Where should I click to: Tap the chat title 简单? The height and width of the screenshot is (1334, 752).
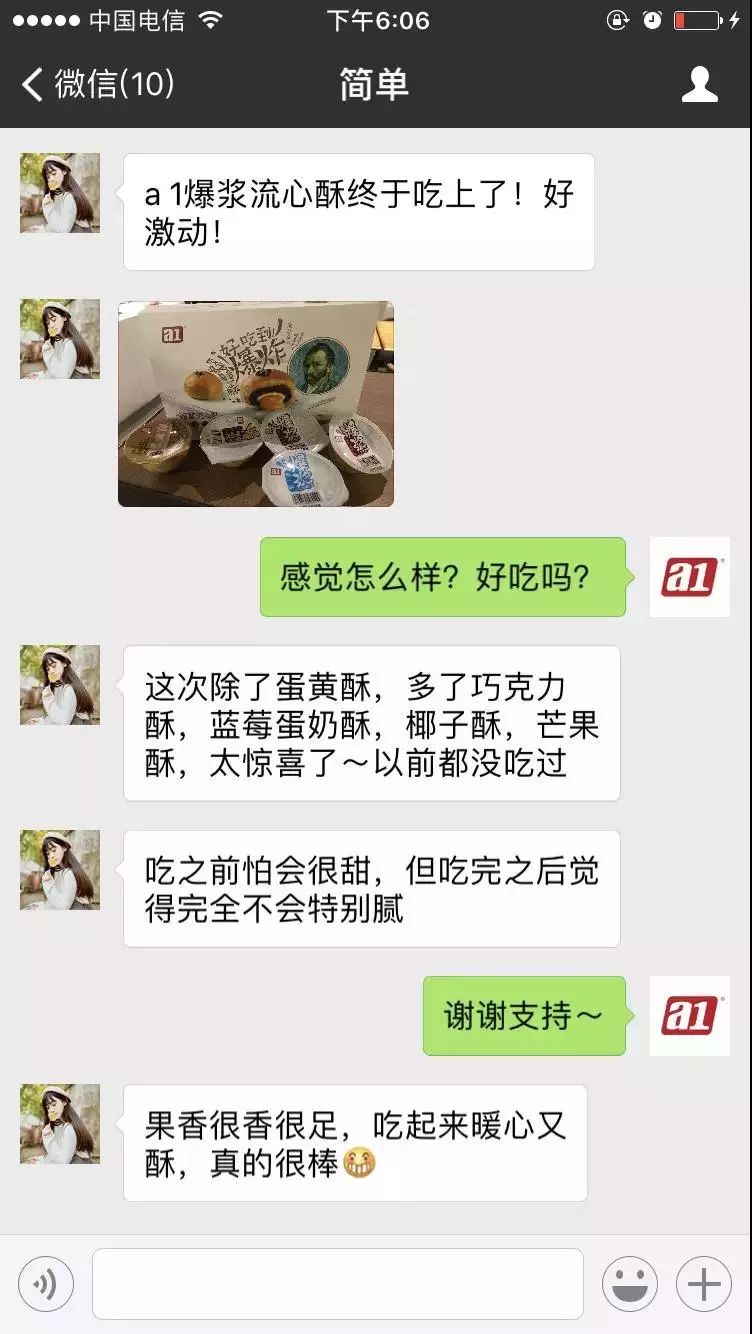pos(375,86)
